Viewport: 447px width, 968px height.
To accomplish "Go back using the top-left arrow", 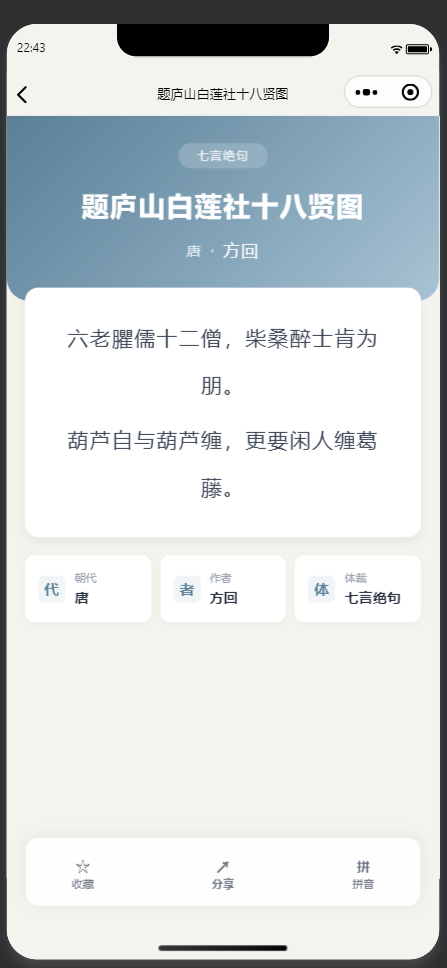I will coord(22,94).
